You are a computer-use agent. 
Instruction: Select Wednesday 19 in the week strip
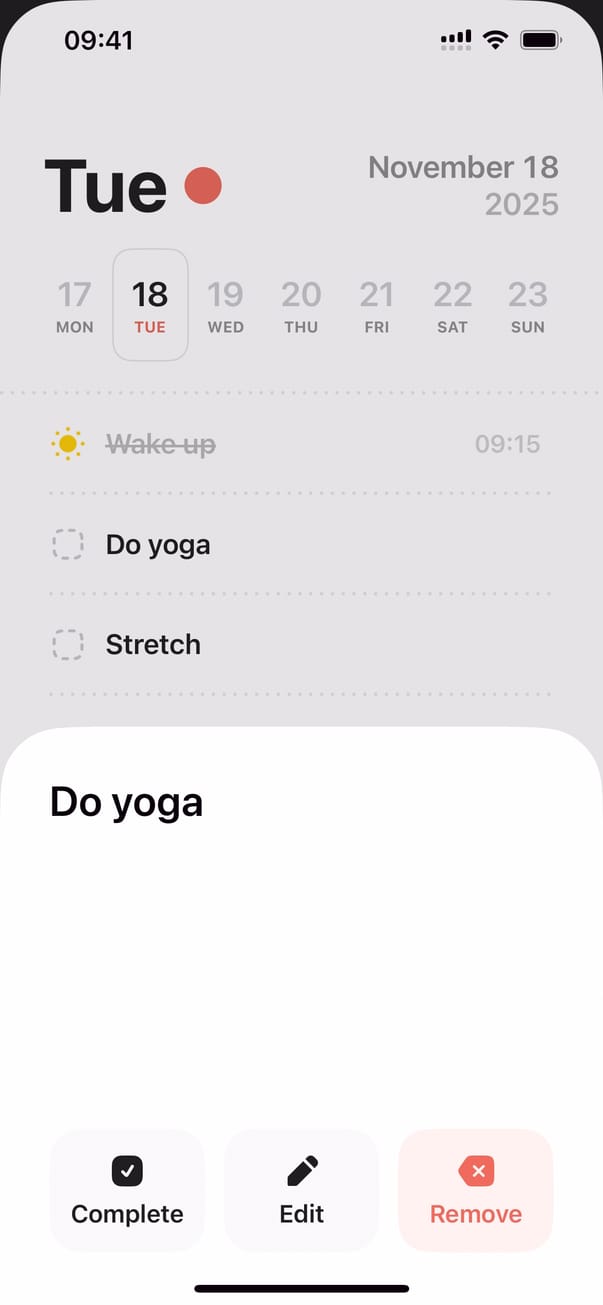coord(225,305)
